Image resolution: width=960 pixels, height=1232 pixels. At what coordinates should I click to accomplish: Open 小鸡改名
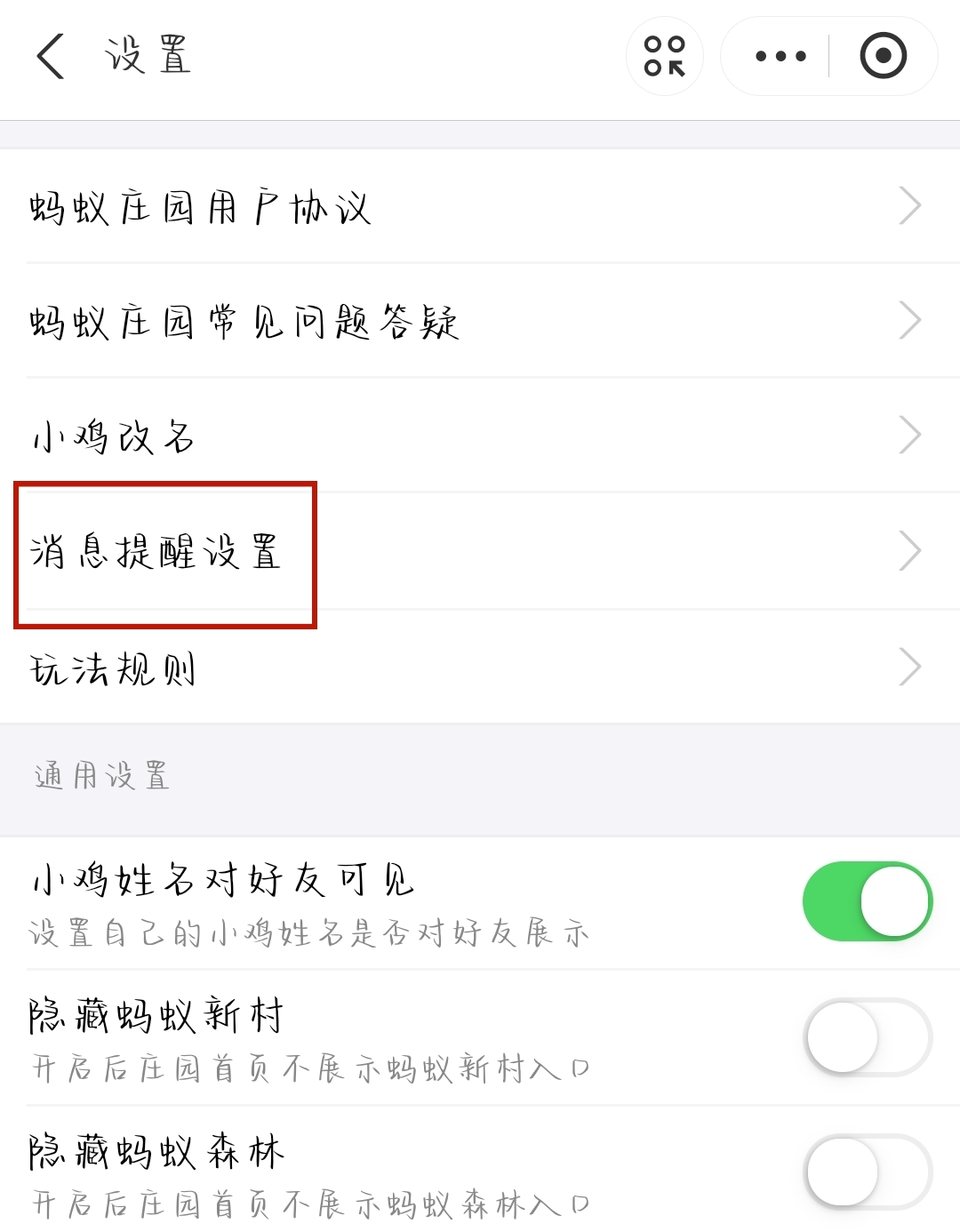click(480, 436)
